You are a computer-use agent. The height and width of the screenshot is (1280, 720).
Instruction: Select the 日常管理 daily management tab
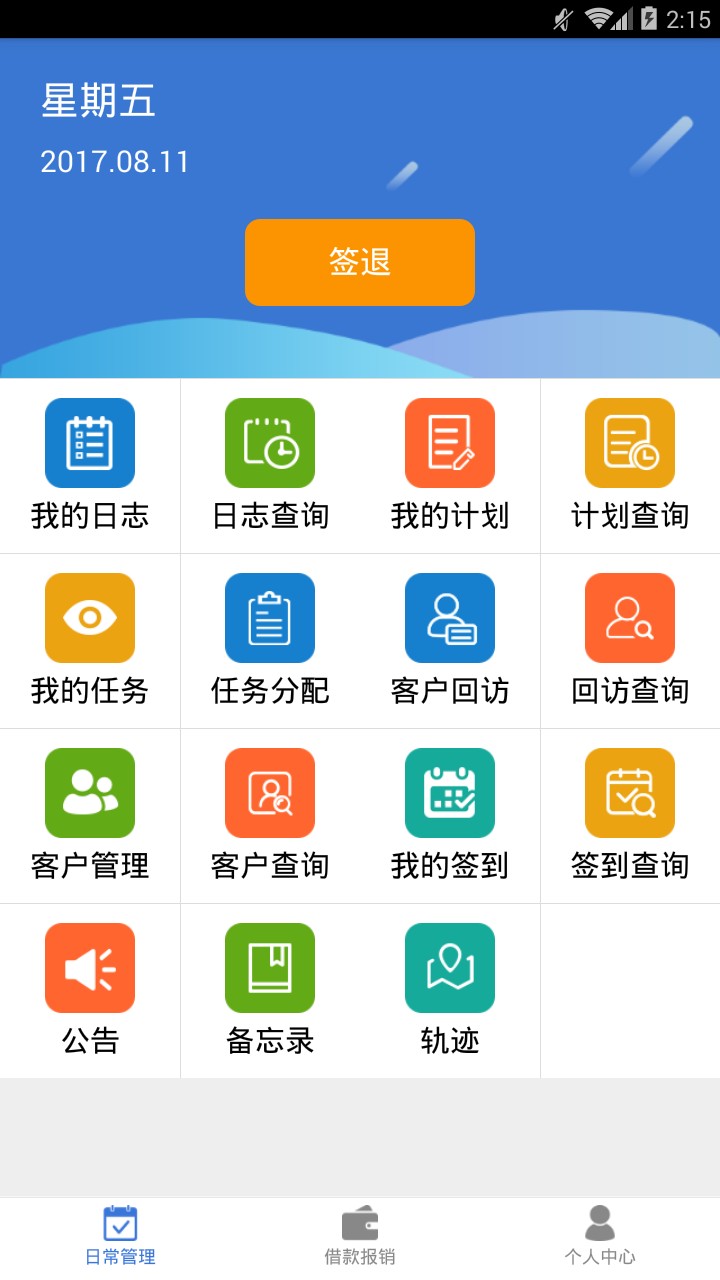point(119,1232)
